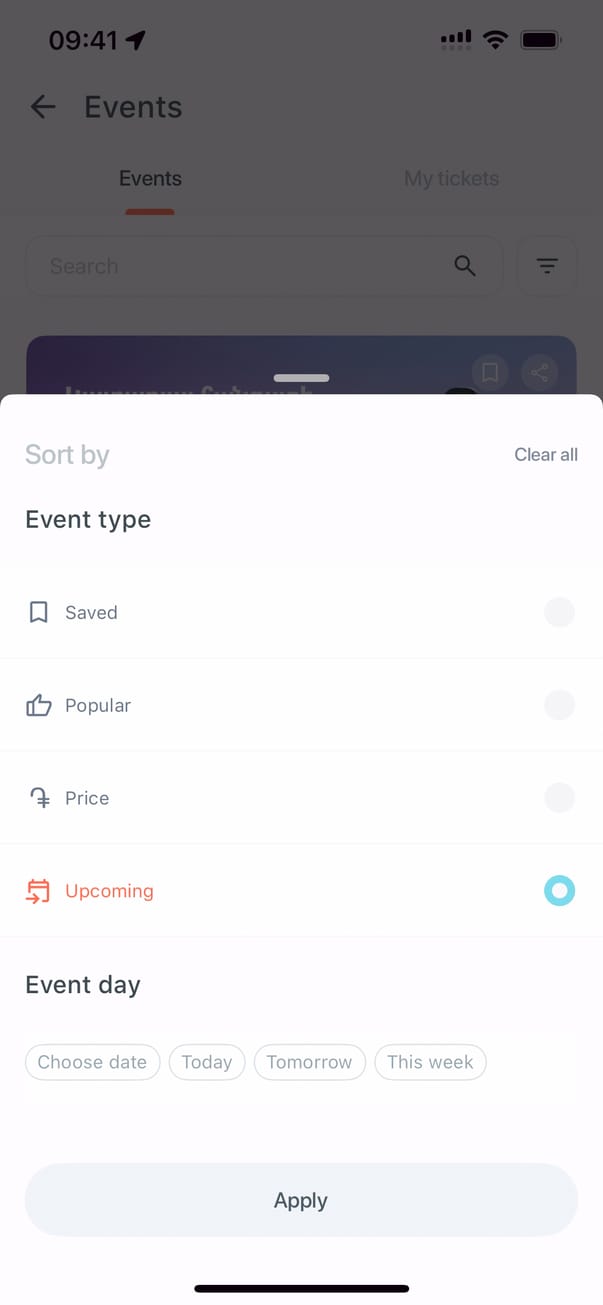This screenshot has width=603, height=1305.
Task: Deselect the Upcoming sort option
Action: [559, 890]
